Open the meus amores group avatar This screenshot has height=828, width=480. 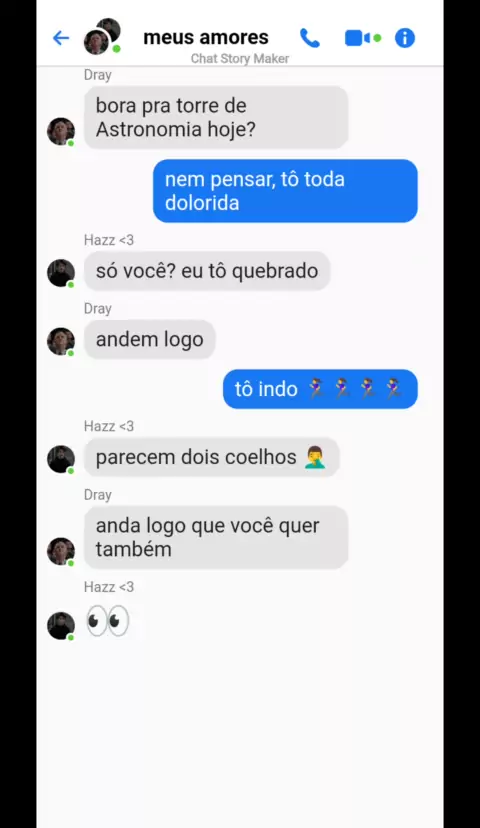(102, 36)
